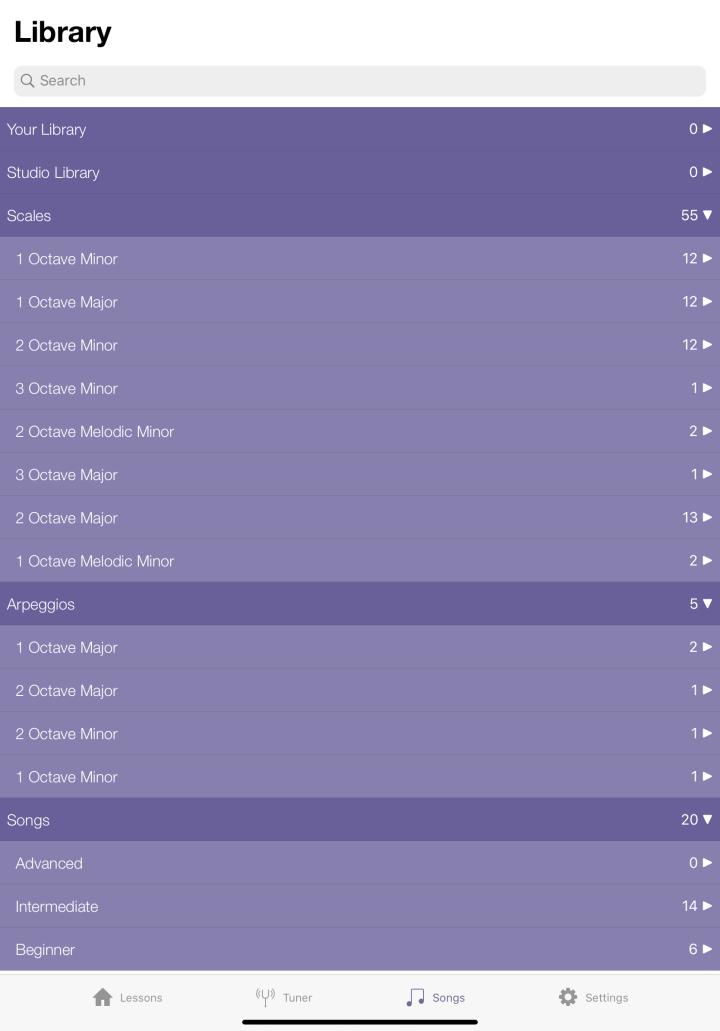Collapse the Songs section
Screen dimensions: 720x1031
coord(360,820)
